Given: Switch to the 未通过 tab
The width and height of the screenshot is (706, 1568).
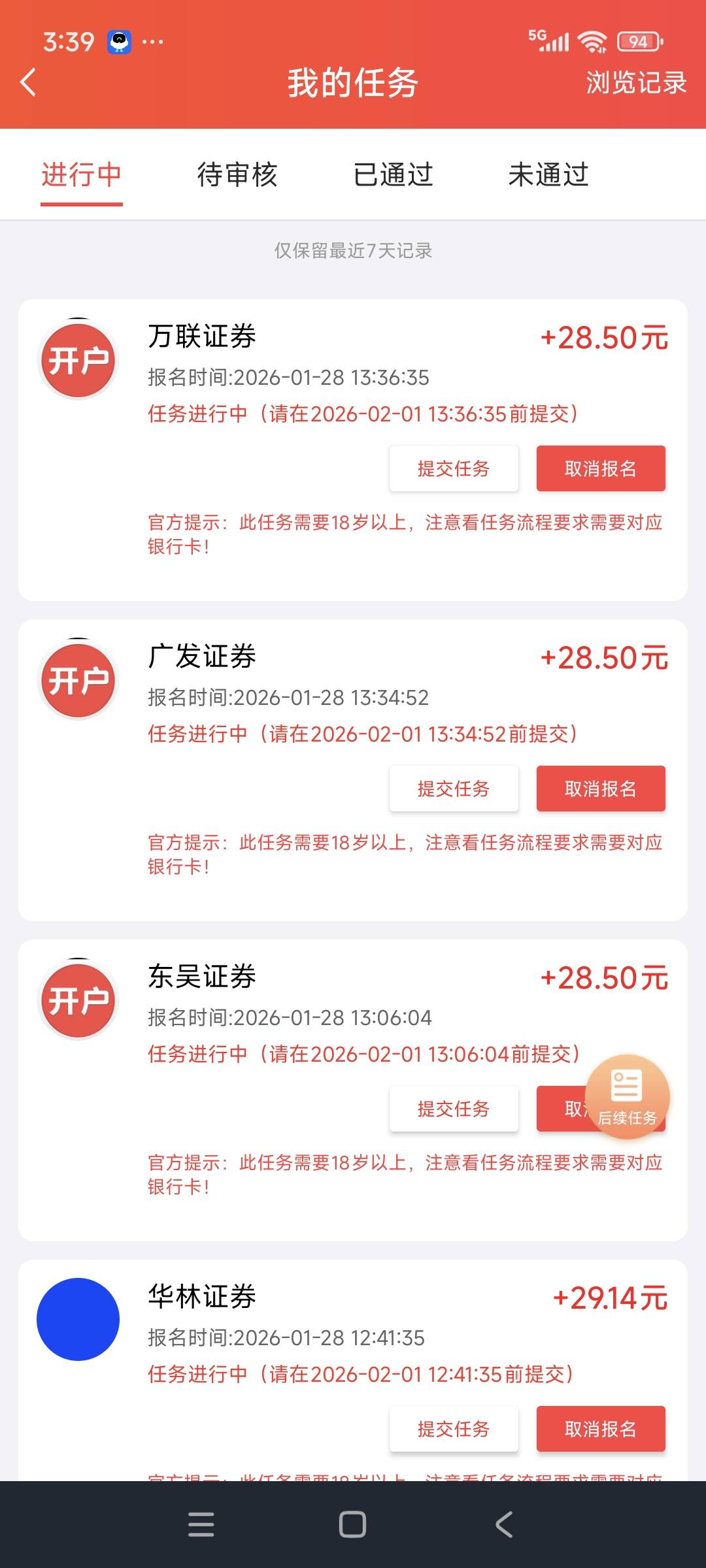Looking at the screenshot, I should (548, 174).
